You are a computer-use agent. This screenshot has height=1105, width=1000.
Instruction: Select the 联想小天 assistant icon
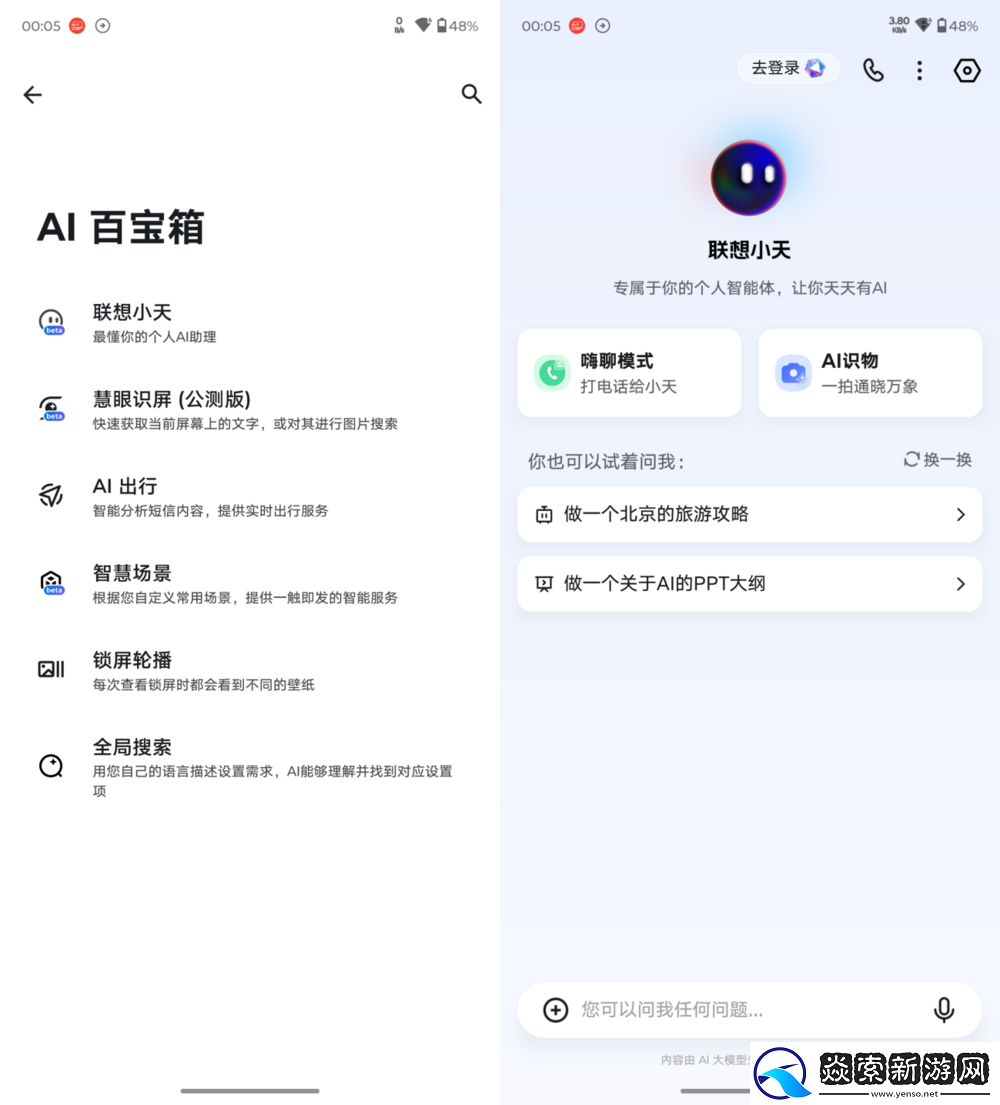tap(51, 320)
